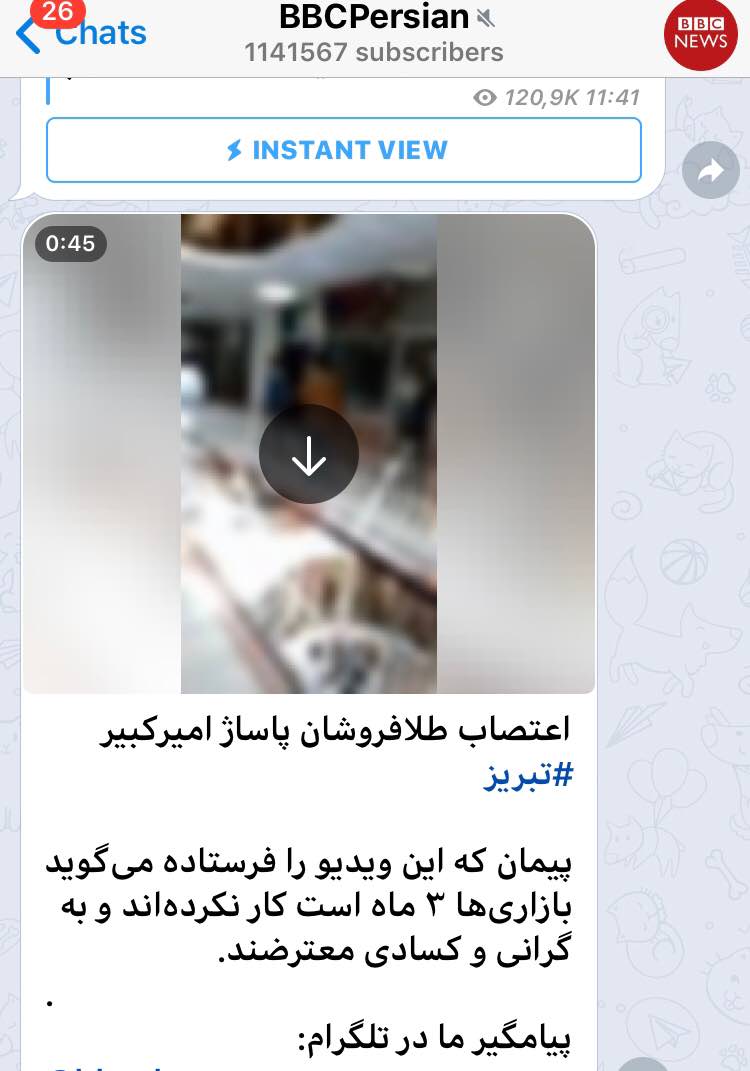This screenshot has width=750, height=1071.
Task: Forward the Instant View post via share arrow
Action: pos(710,172)
